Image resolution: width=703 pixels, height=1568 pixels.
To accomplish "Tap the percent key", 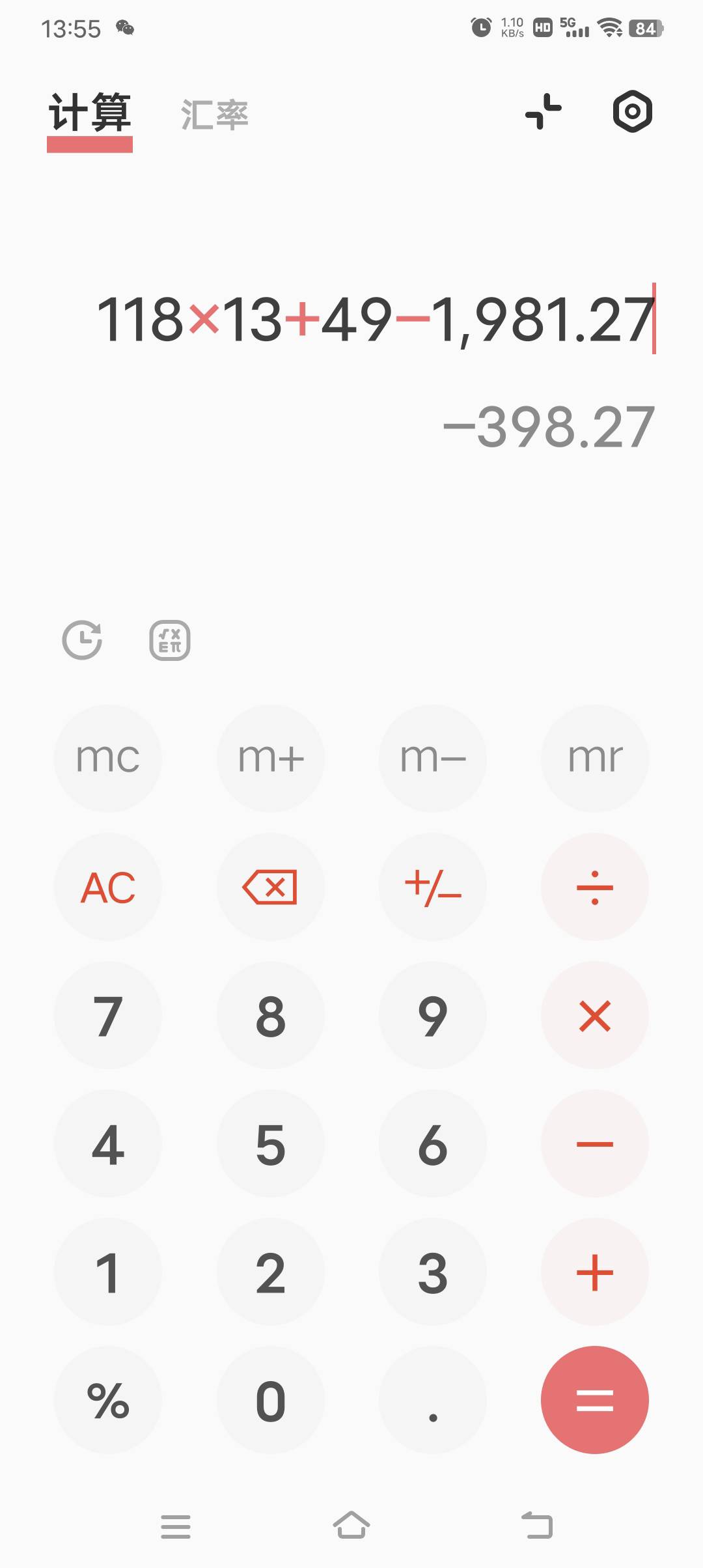I will [x=108, y=1400].
